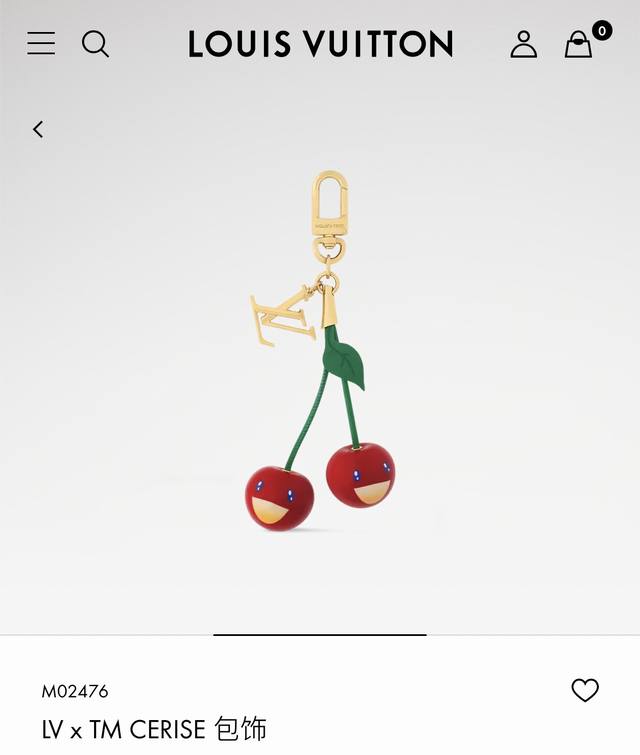Tap the search magnifier icon
Screen dimensions: 640x755
tap(95, 44)
